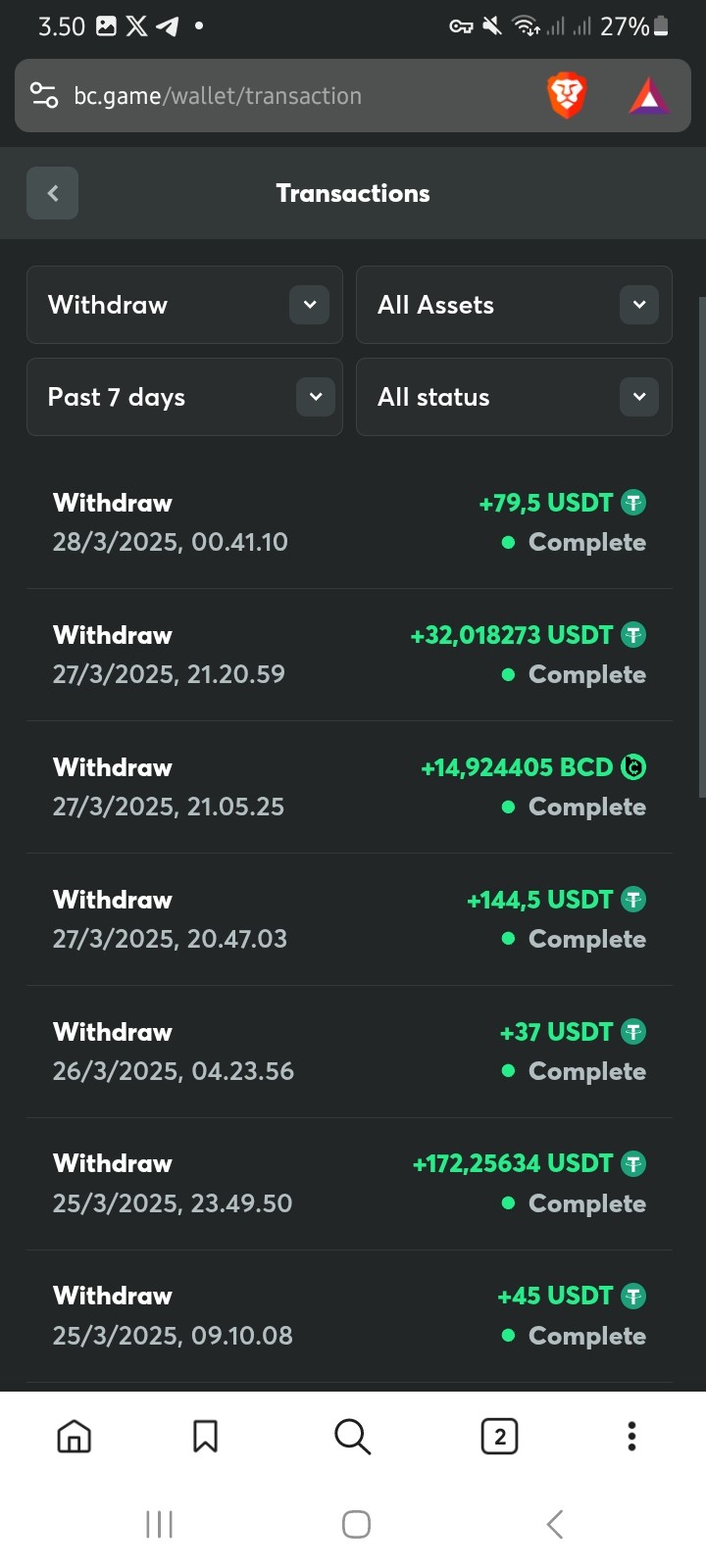The height and width of the screenshot is (1568, 706).
Task: Open the browser overflow menu
Action: (x=631, y=1437)
